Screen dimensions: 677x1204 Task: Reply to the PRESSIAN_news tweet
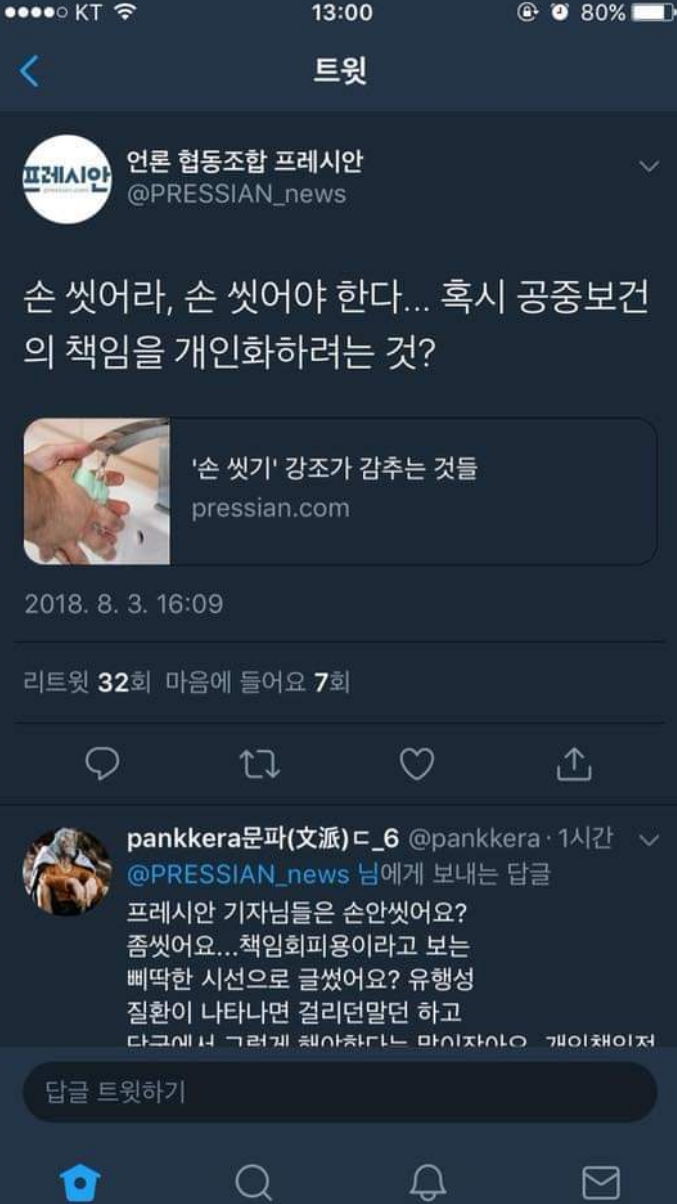pos(102,764)
